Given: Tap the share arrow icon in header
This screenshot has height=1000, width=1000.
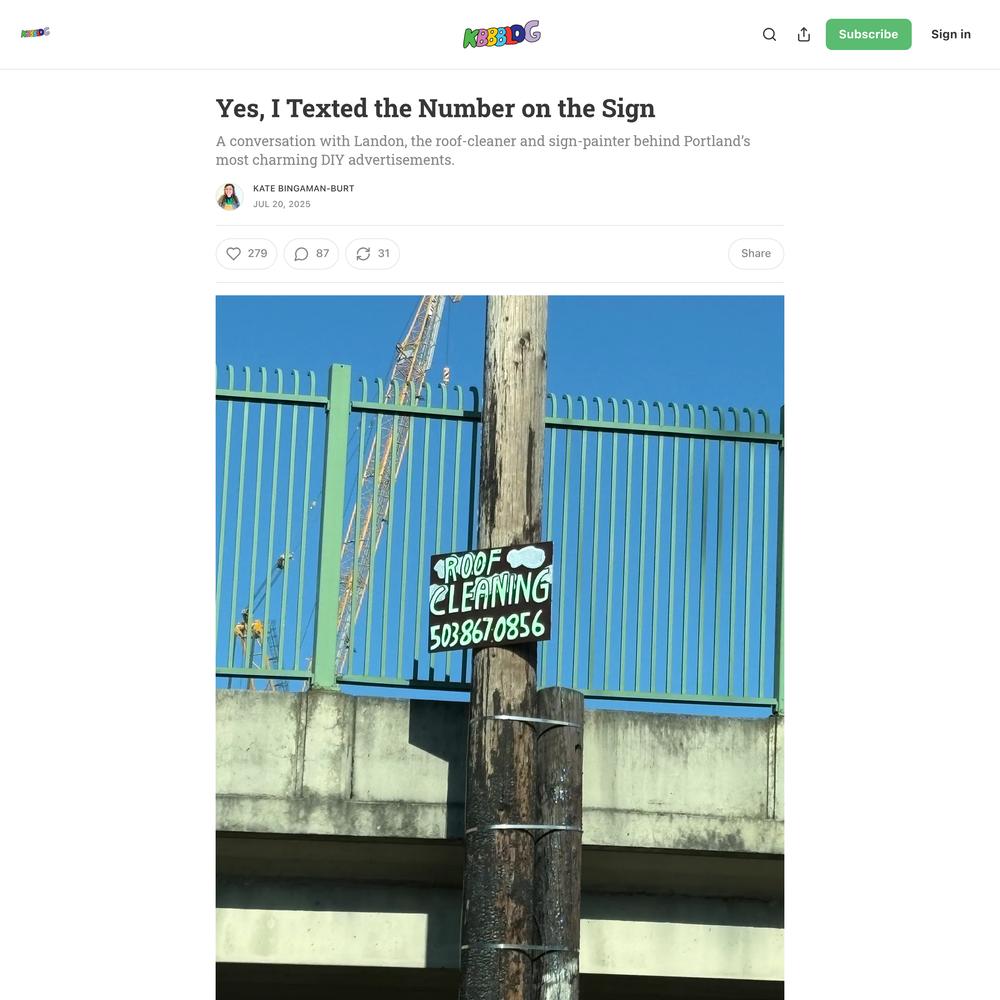Looking at the screenshot, I should [x=804, y=34].
